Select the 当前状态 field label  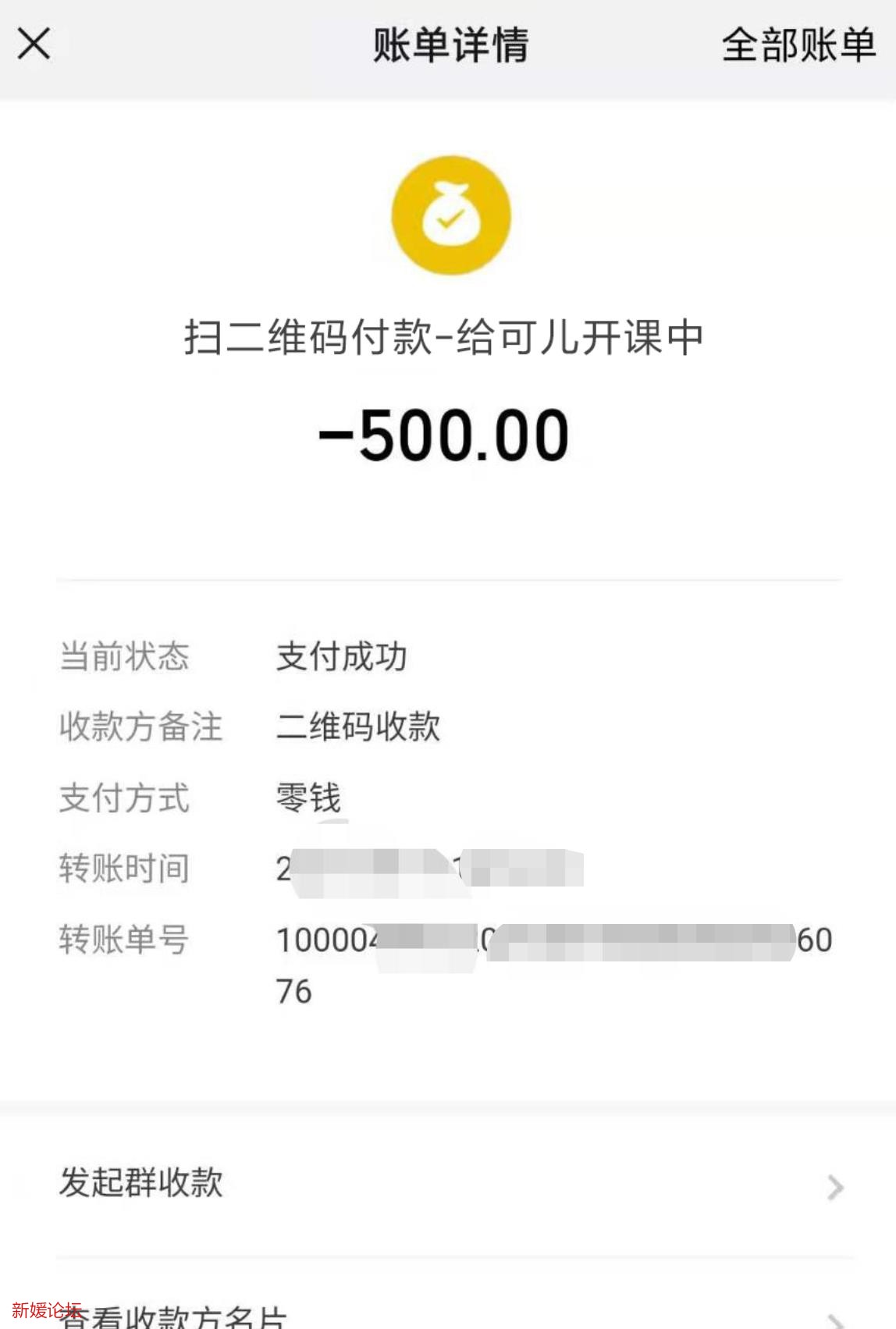pyautogui.click(x=125, y=658)
